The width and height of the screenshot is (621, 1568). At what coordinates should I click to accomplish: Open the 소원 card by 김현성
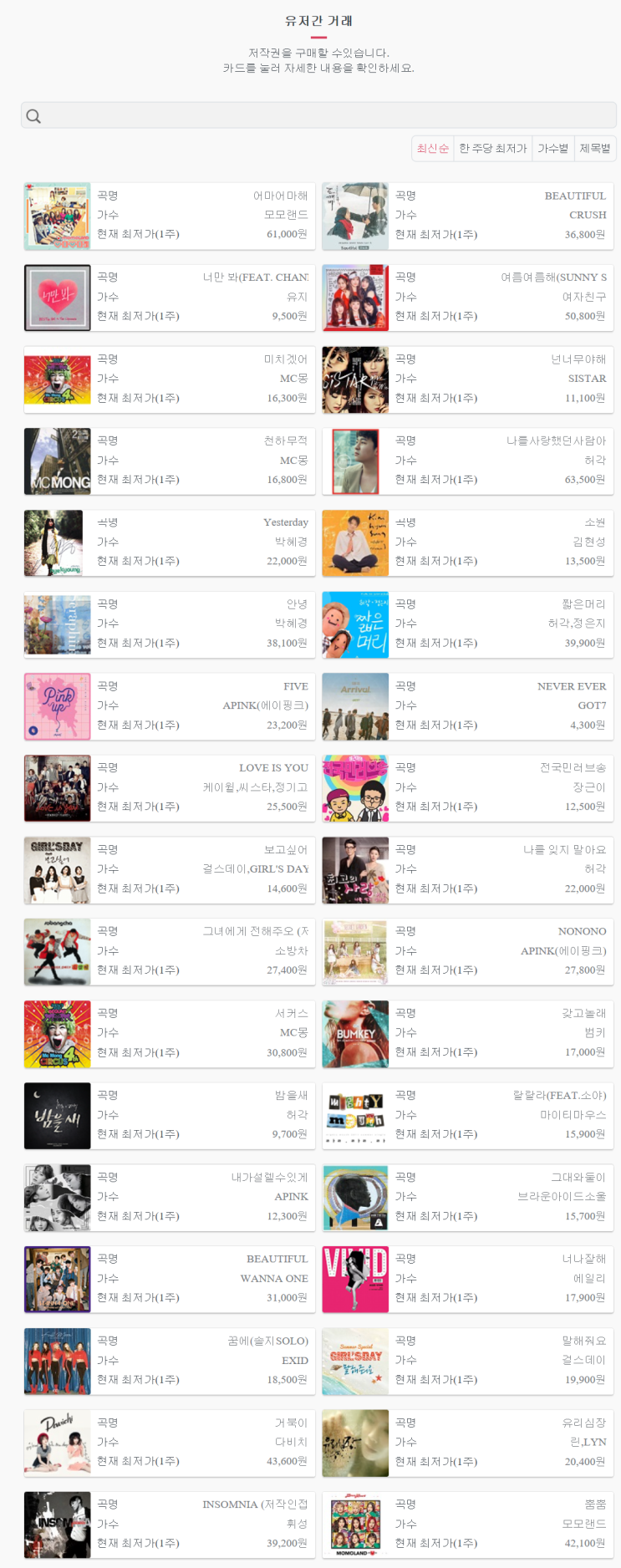pyautogui.click(x=468, y=542)
